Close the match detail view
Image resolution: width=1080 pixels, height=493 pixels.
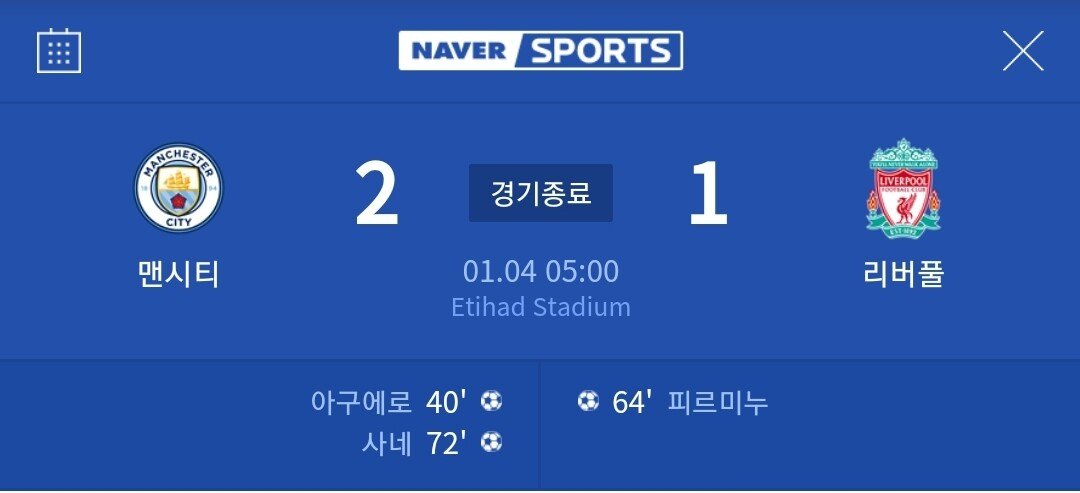pos(1022,51)
